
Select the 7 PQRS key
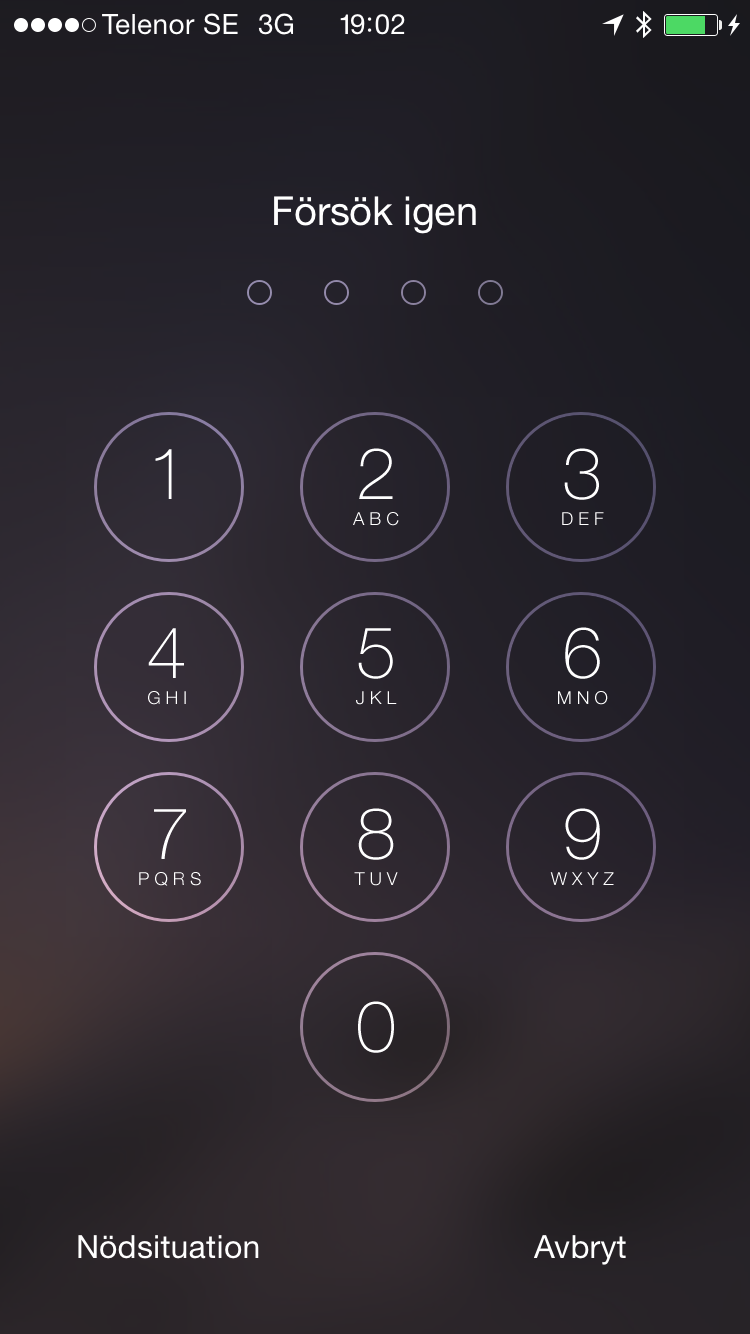tap(169, 847)
